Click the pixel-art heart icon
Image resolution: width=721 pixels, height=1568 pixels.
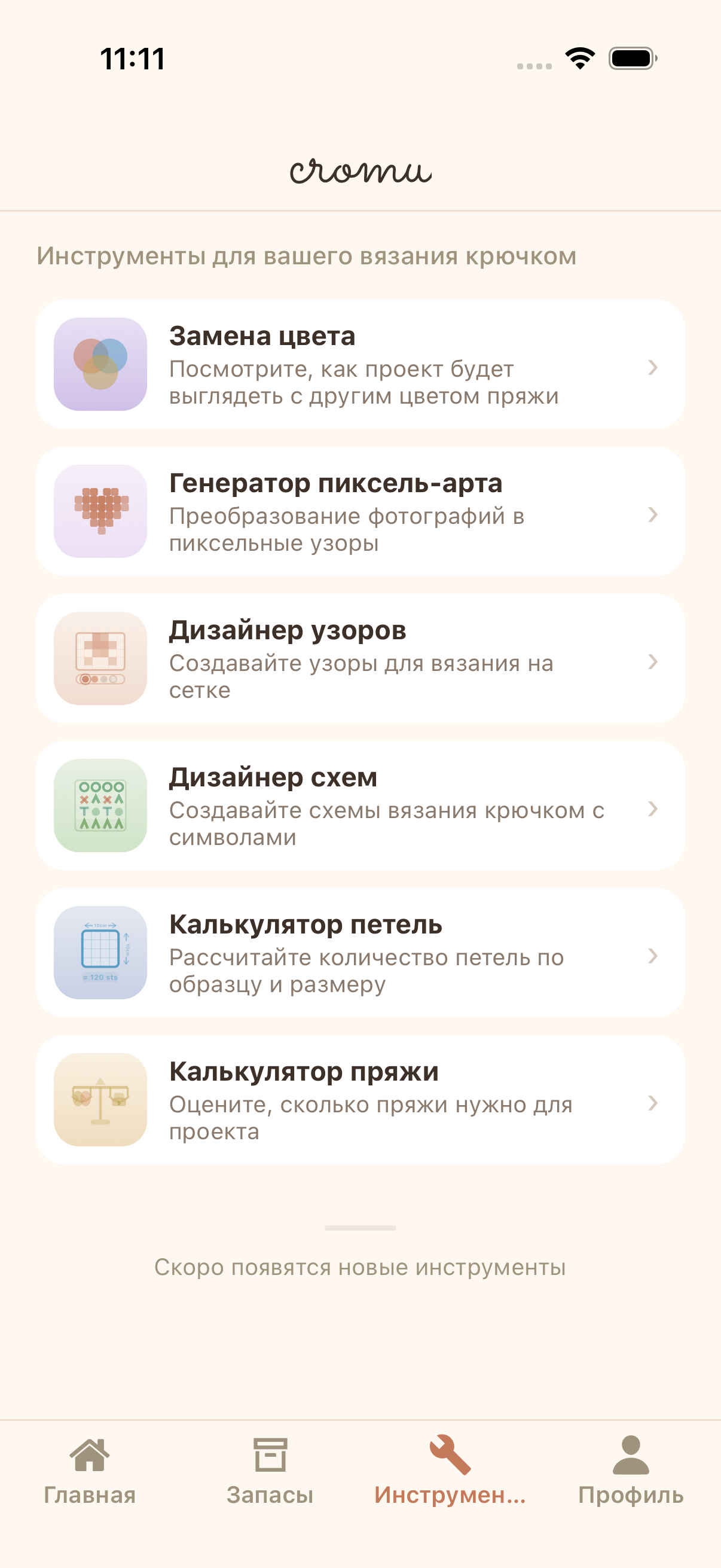(100, 511)
